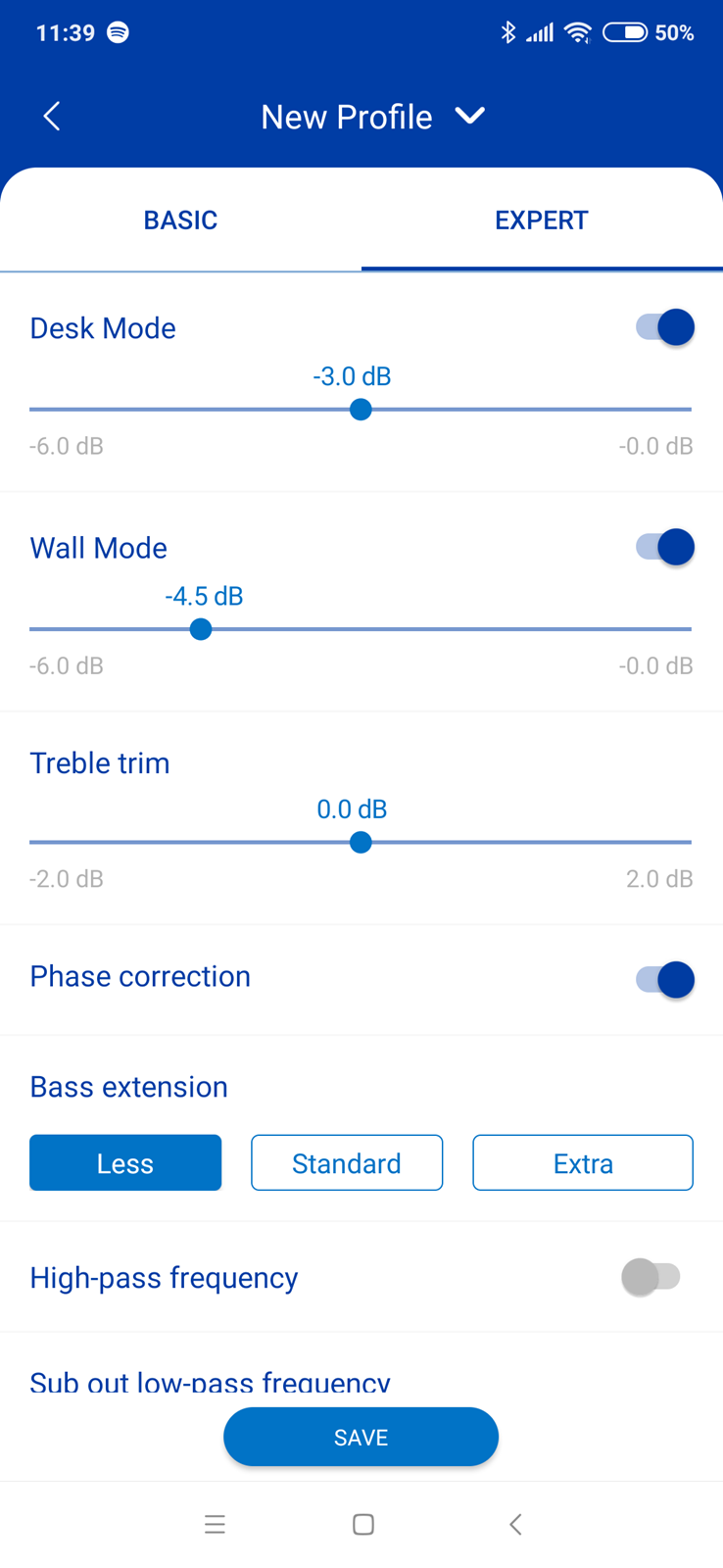Select the EXPERT tab

pyautogui.click(x=542, y=220)
